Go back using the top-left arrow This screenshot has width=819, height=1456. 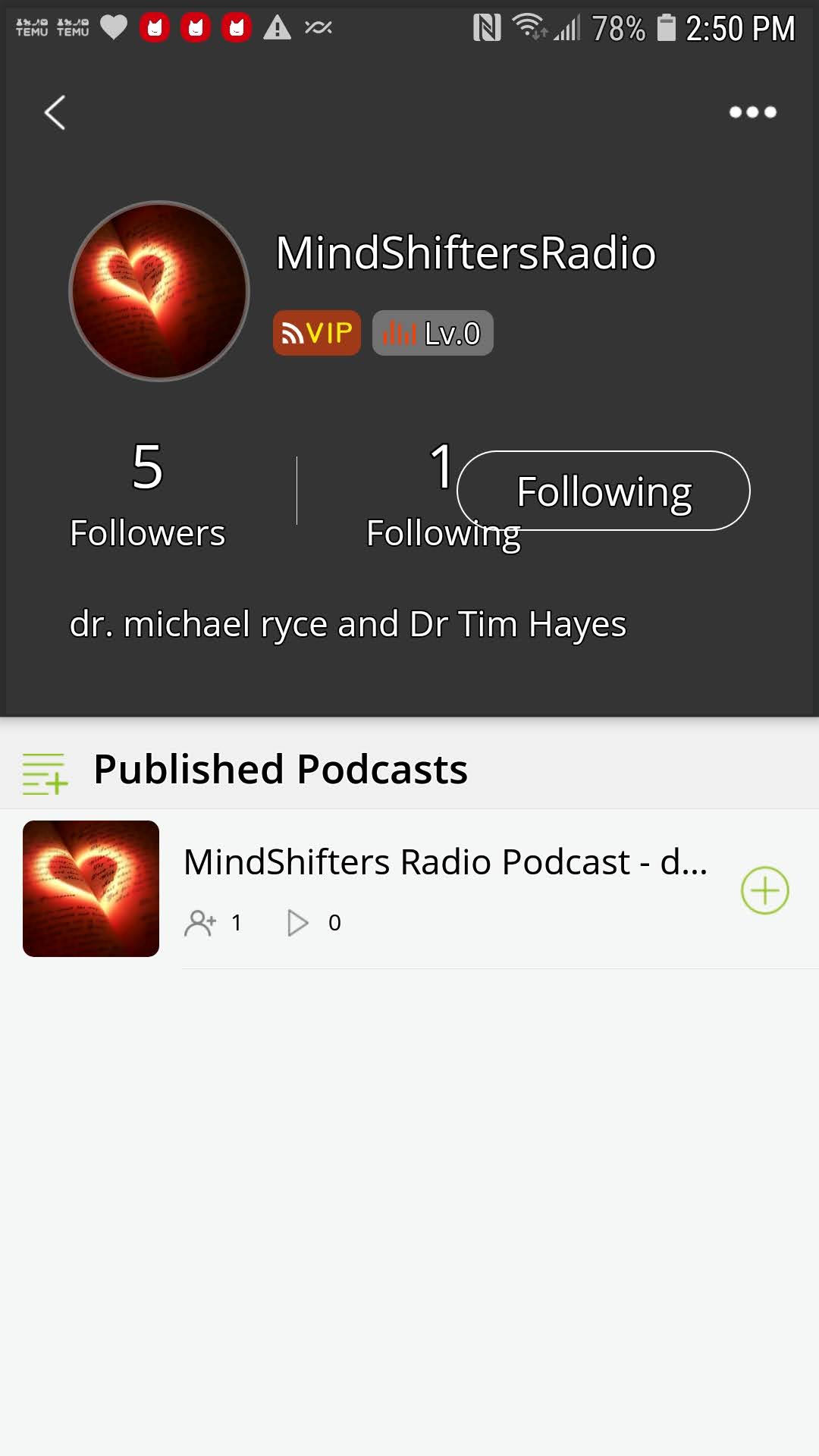pos(55,113)
